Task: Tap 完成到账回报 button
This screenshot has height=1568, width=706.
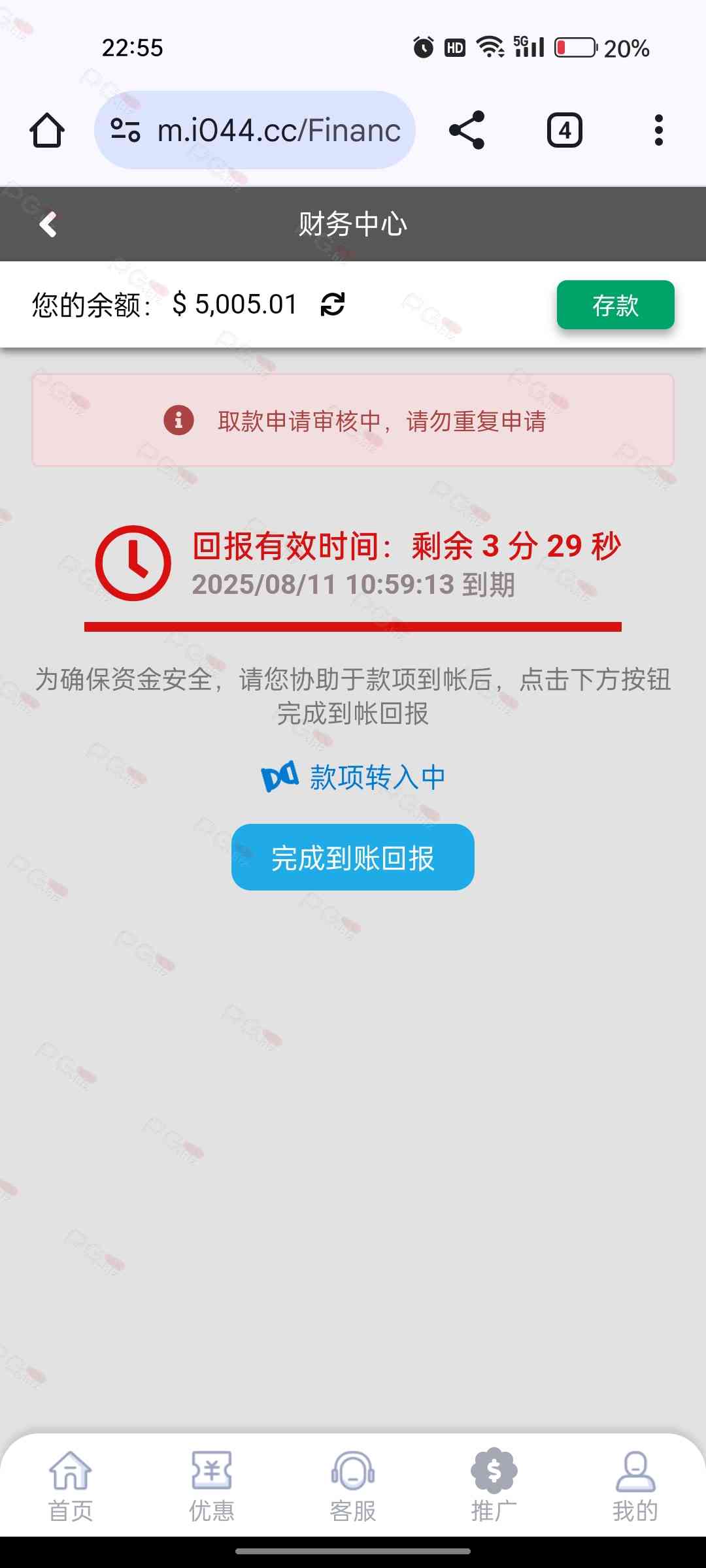Action: pos(353,857)
